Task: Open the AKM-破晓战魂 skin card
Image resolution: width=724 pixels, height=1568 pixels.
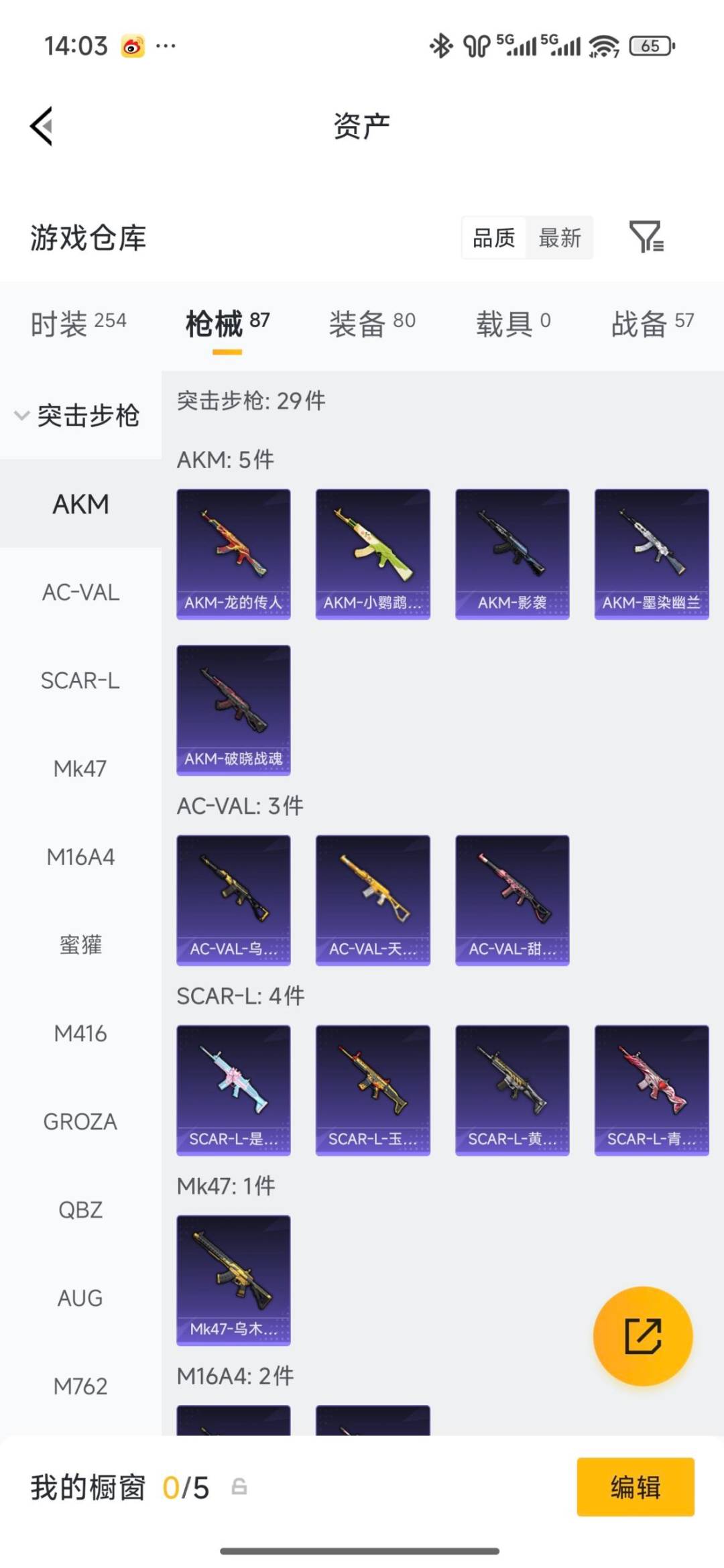Action: pyautogui.click(x=233, y=709)
